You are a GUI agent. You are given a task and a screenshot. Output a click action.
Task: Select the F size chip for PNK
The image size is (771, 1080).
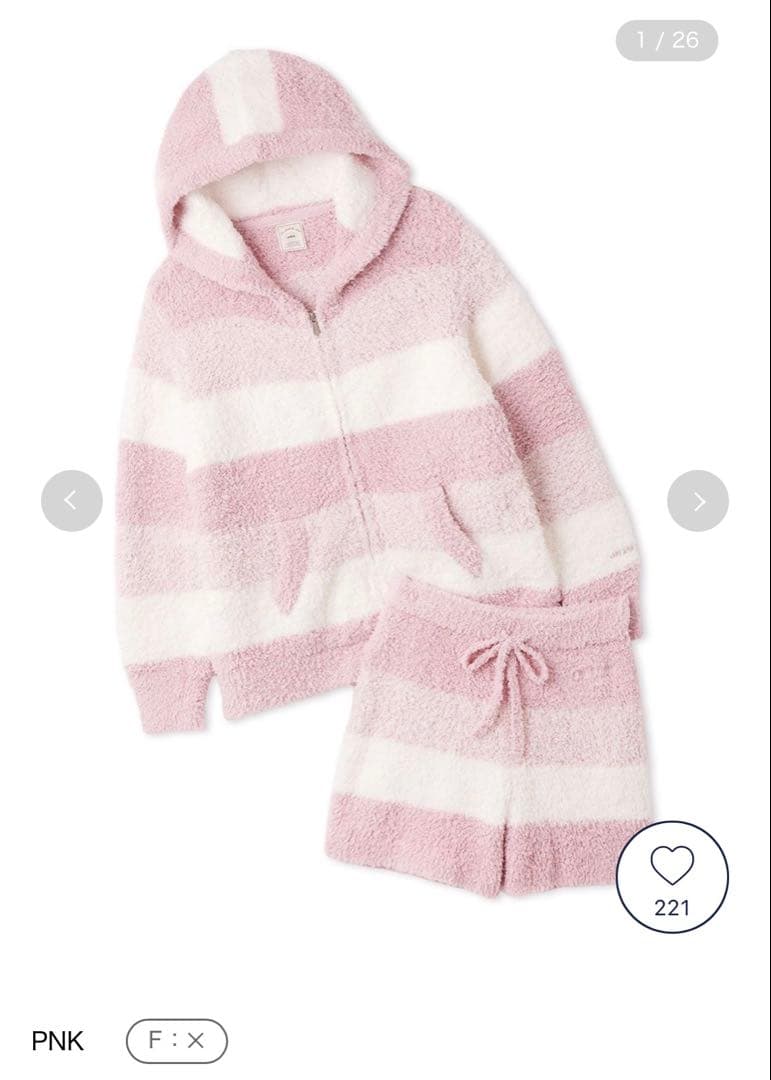tap(176, 1040)
